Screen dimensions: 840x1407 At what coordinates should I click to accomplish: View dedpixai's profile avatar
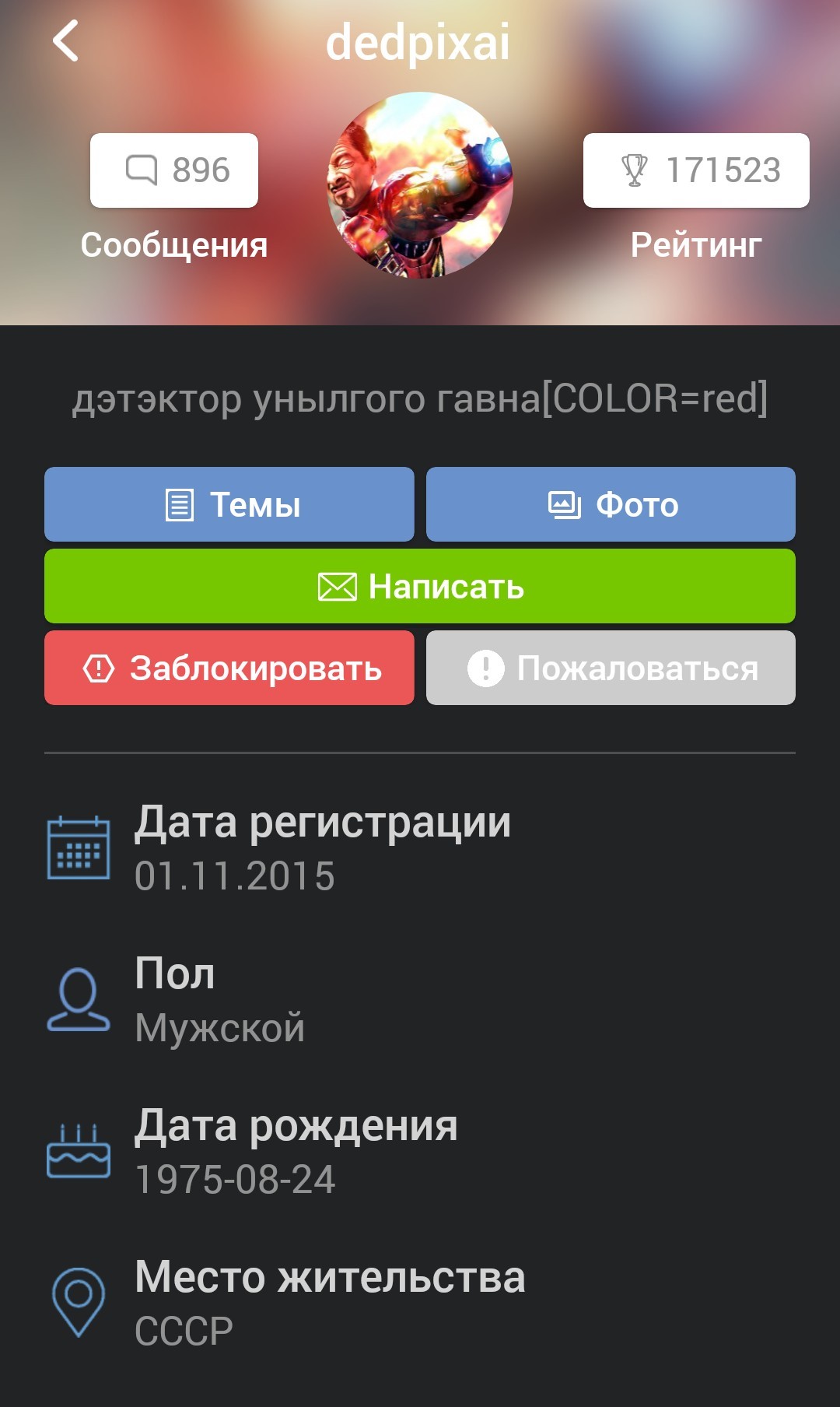420,184
